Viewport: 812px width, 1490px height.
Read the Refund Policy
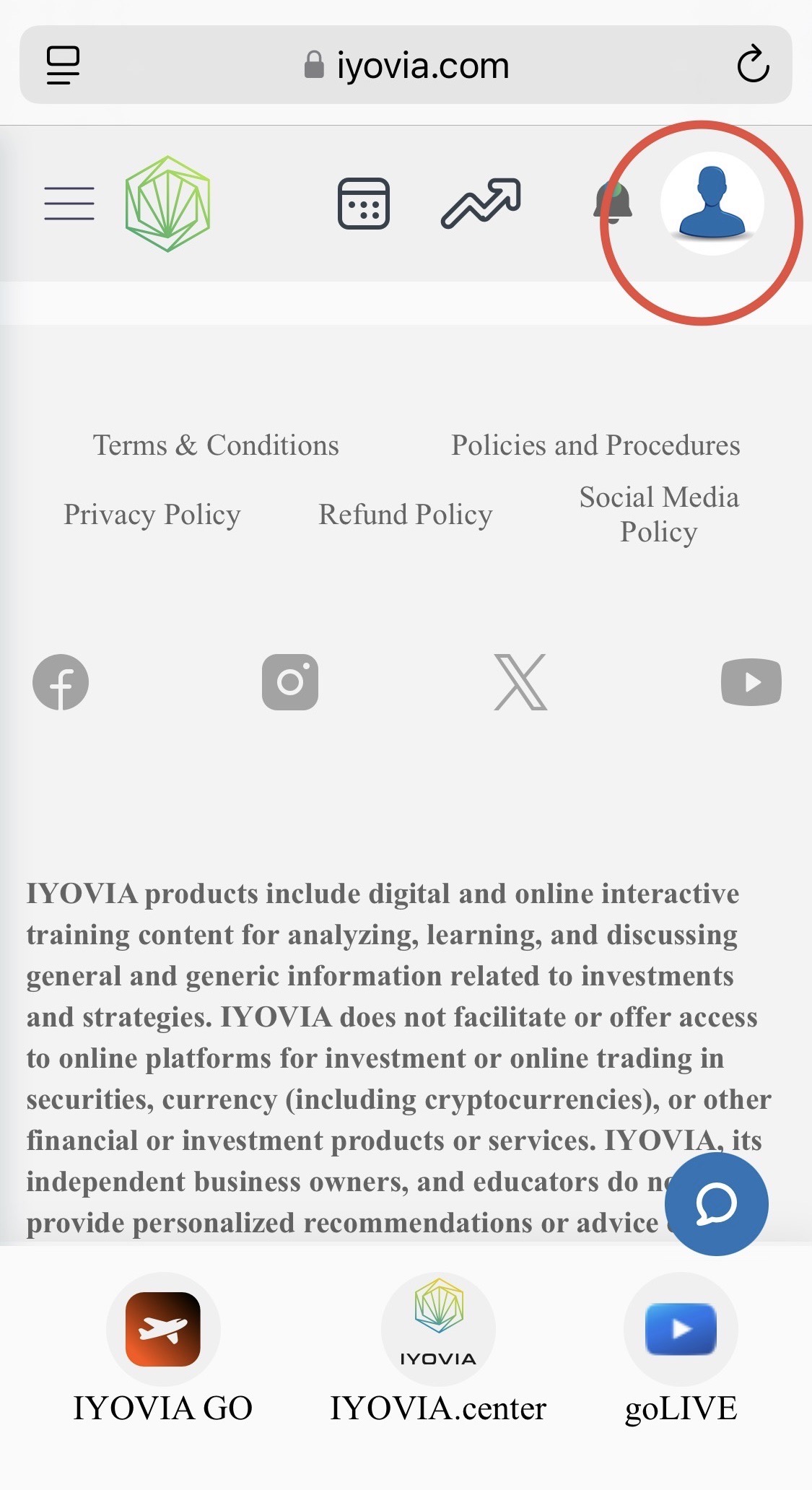click(406, 515)
